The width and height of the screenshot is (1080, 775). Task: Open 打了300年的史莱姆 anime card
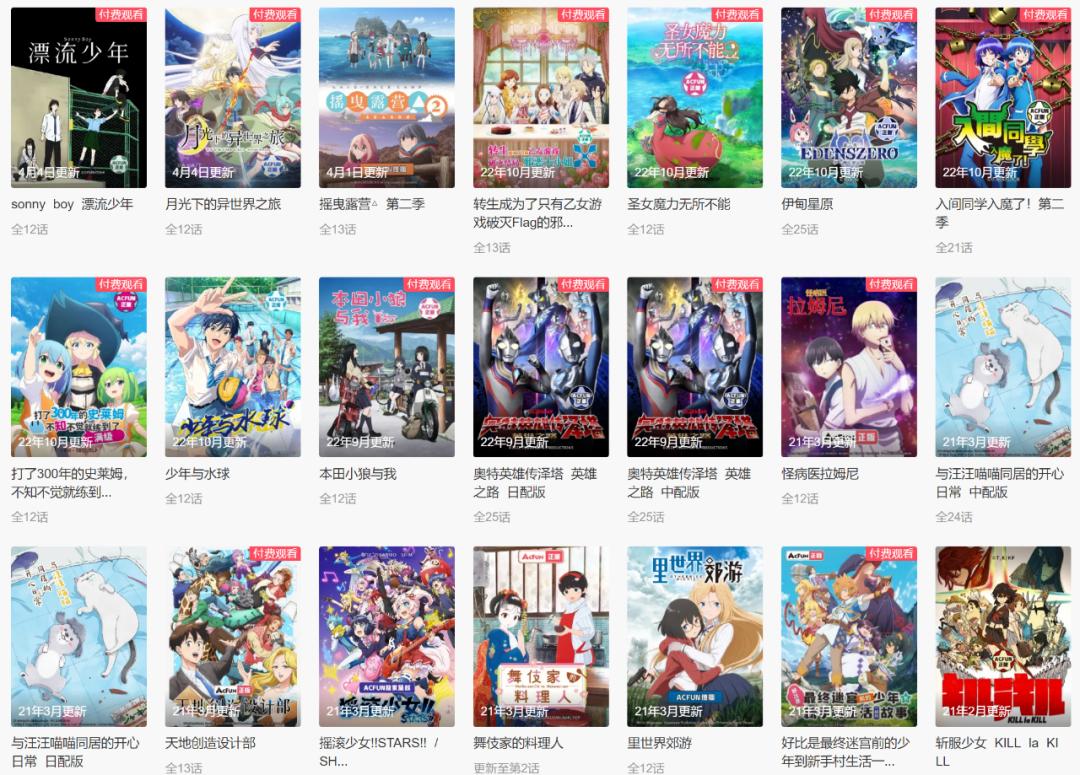(x=79, y=367)
